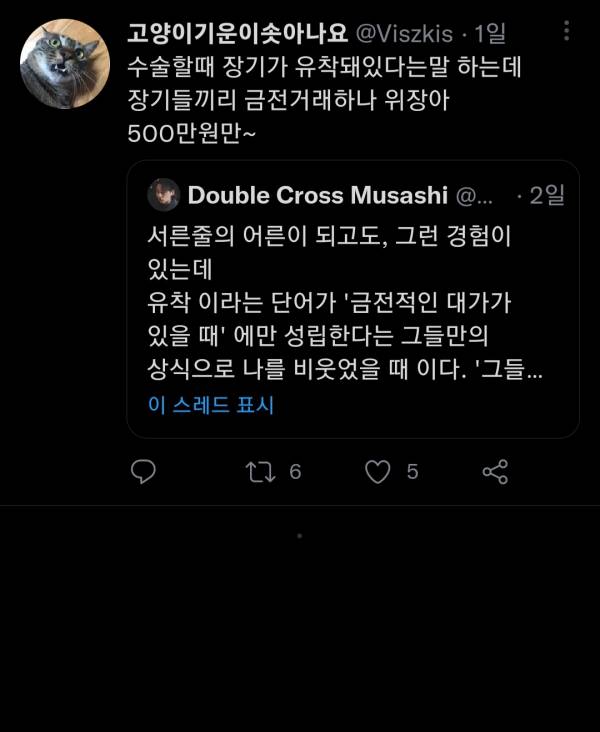Open the tweet's overflow menu

click(x=566, y=32)
